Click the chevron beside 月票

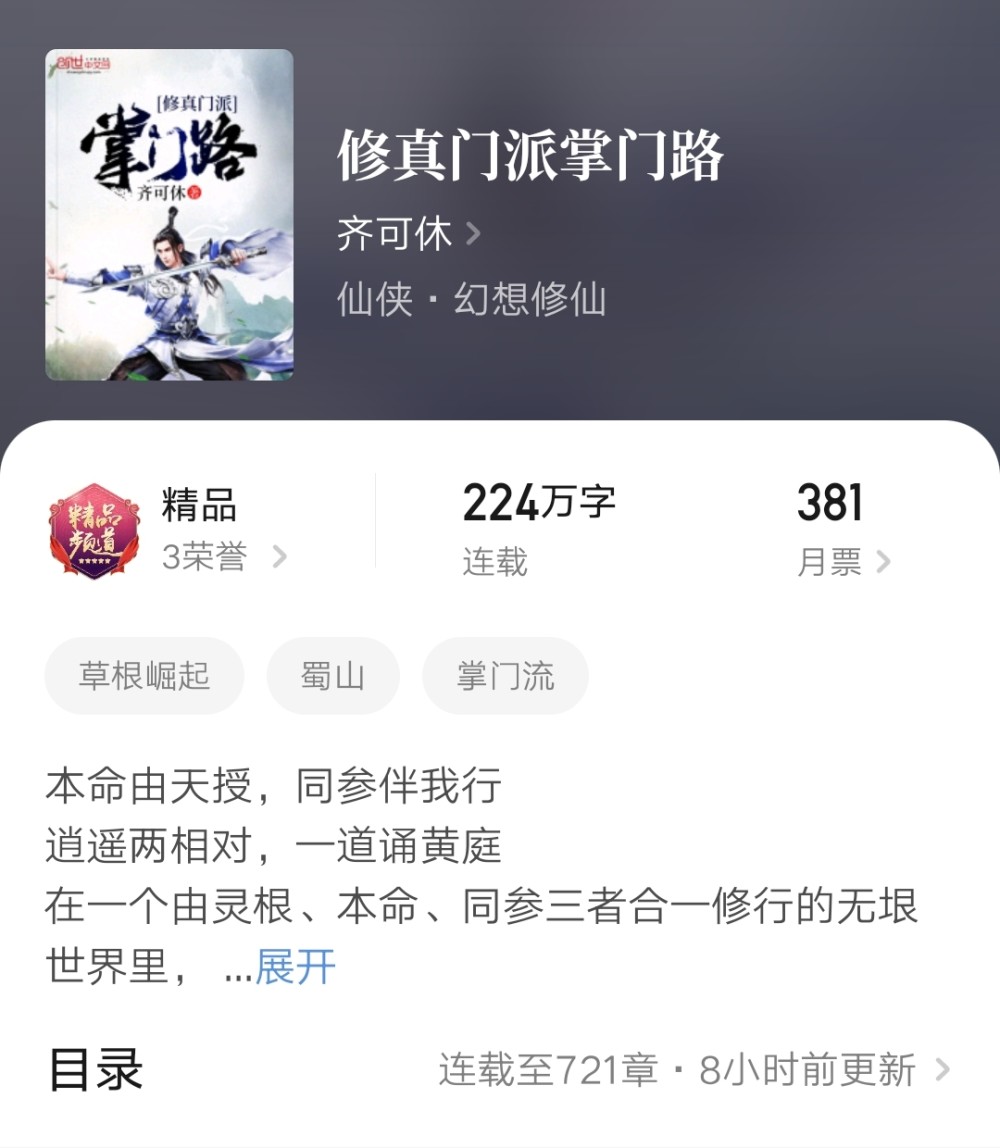(x=882, y=559)
